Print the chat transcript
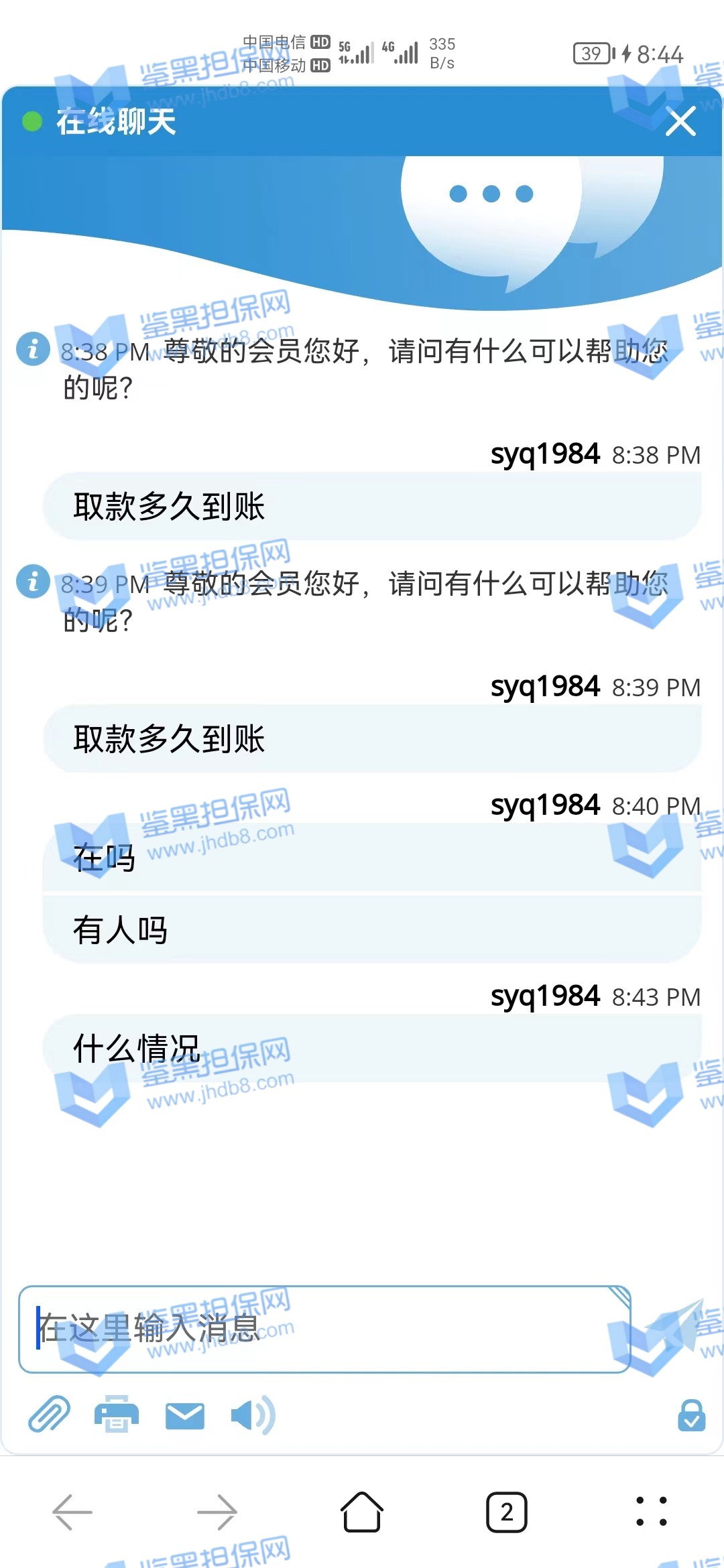The width and height of the screenshot is (724, 1568). [117, 1415]
